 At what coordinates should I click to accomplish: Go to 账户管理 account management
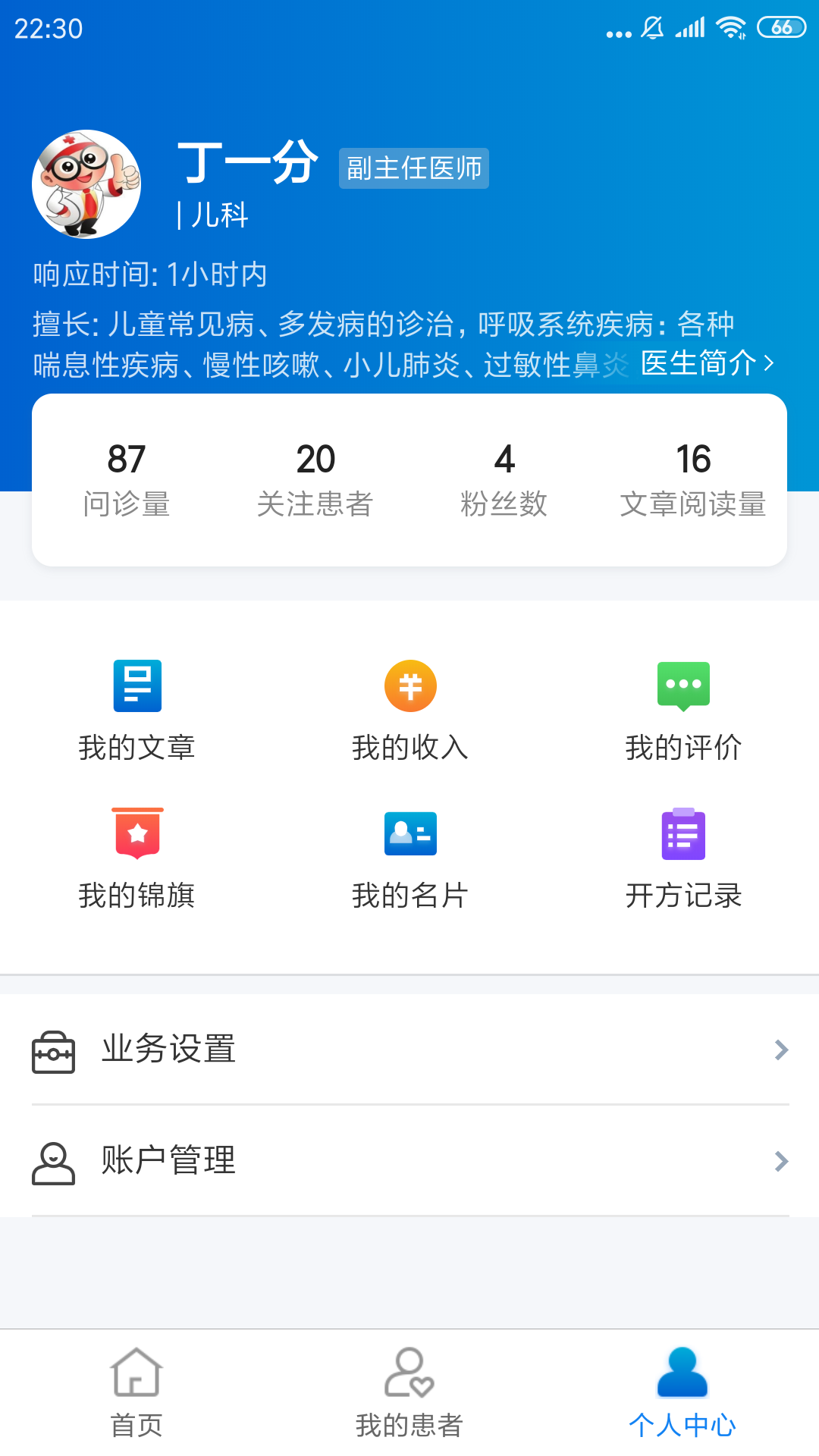[409, 1161]
